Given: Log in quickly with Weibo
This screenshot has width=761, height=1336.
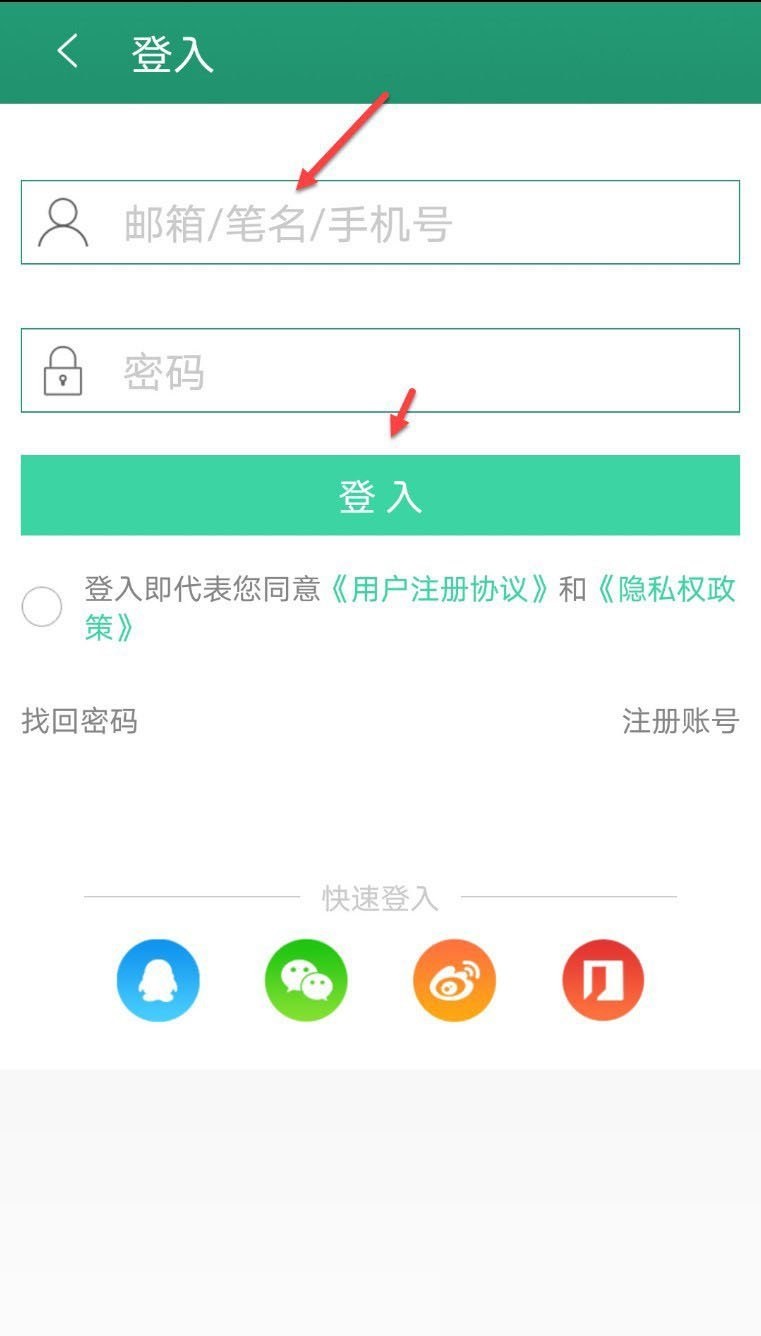Looking at the screenshot, I should tap(454, 980).
